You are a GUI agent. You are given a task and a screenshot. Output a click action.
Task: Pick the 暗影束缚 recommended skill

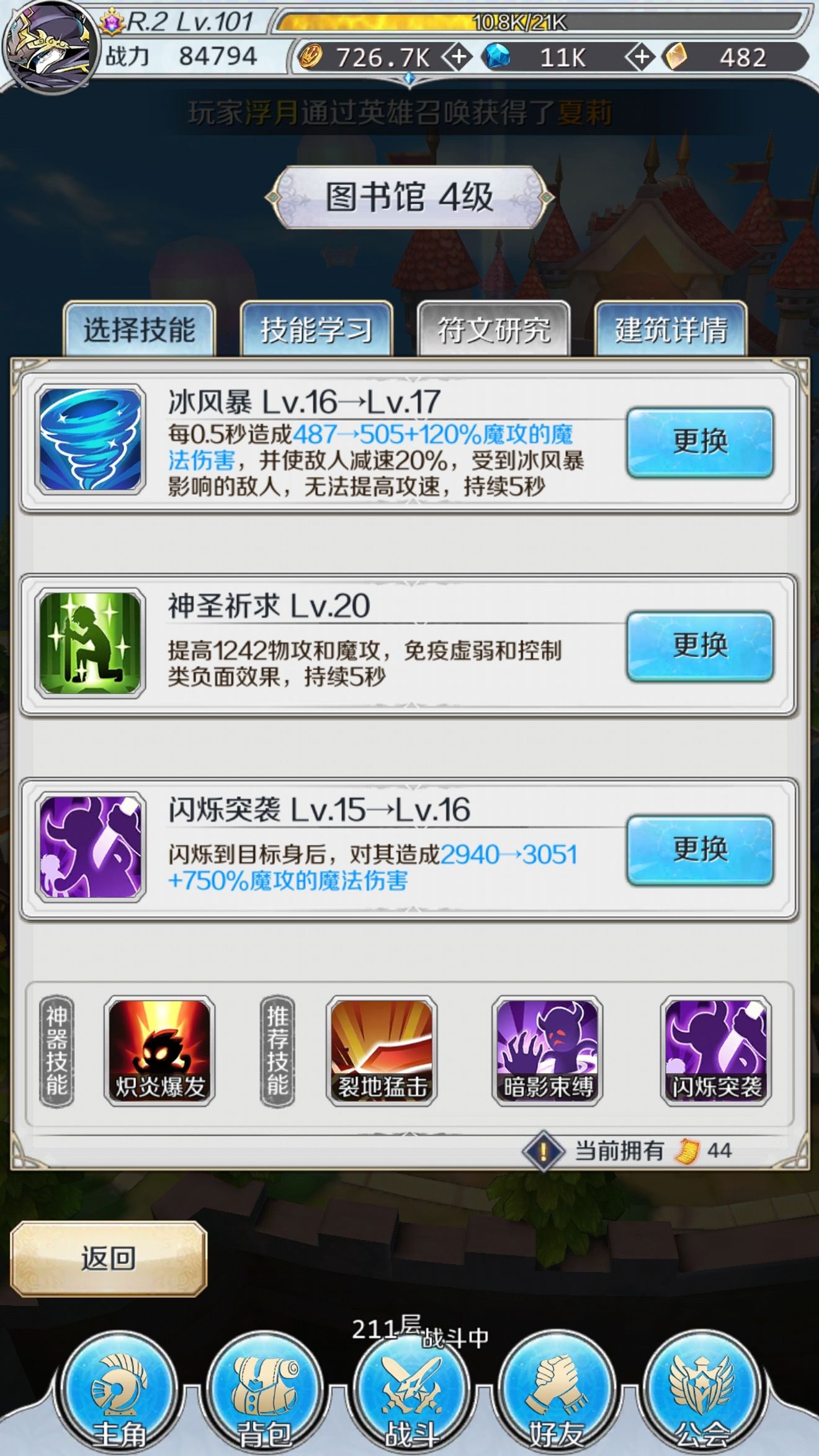pos(548,1050)
